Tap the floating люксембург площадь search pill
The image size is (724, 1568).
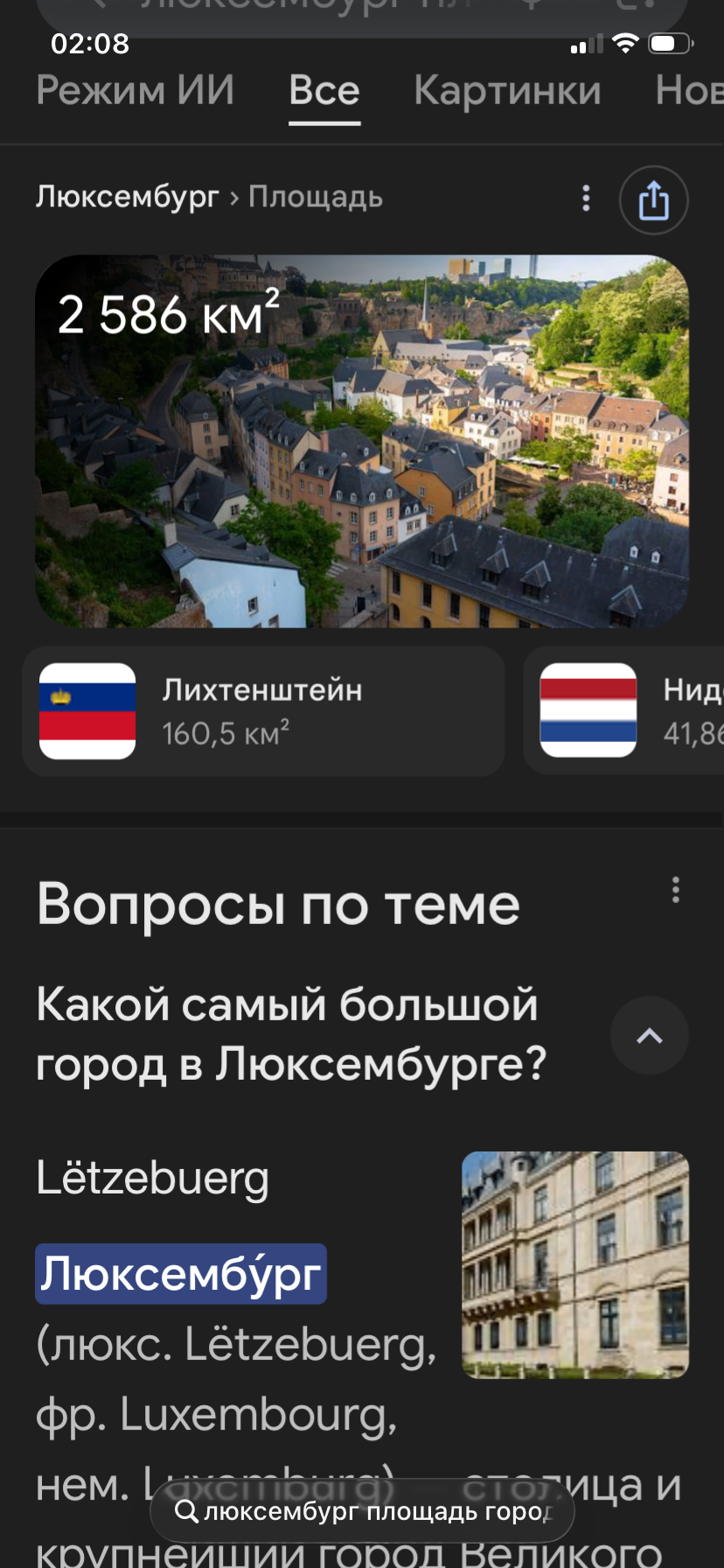362,1511
